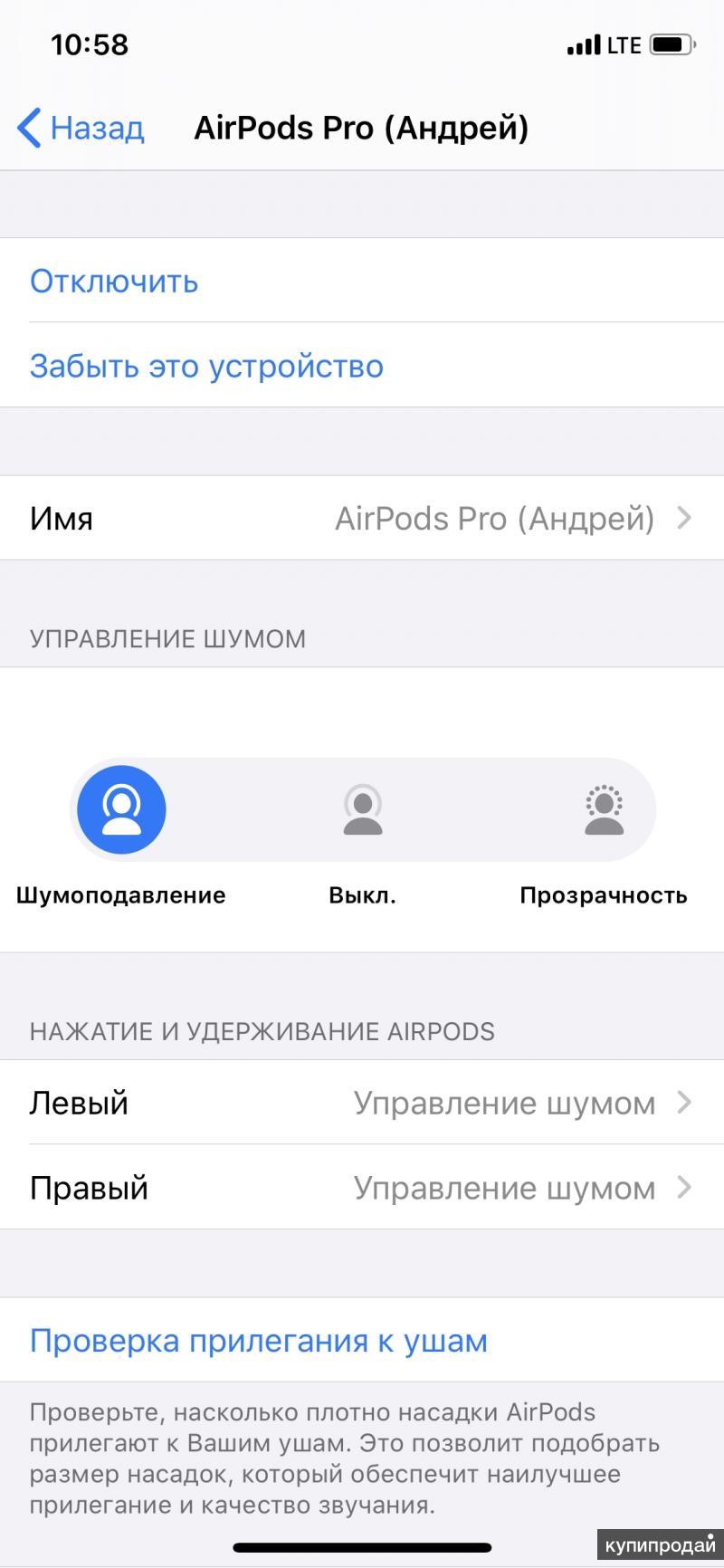Open the Имя name settings via chevron
The height and width of the screenshot is (1568, 724).
click(683, 518)
